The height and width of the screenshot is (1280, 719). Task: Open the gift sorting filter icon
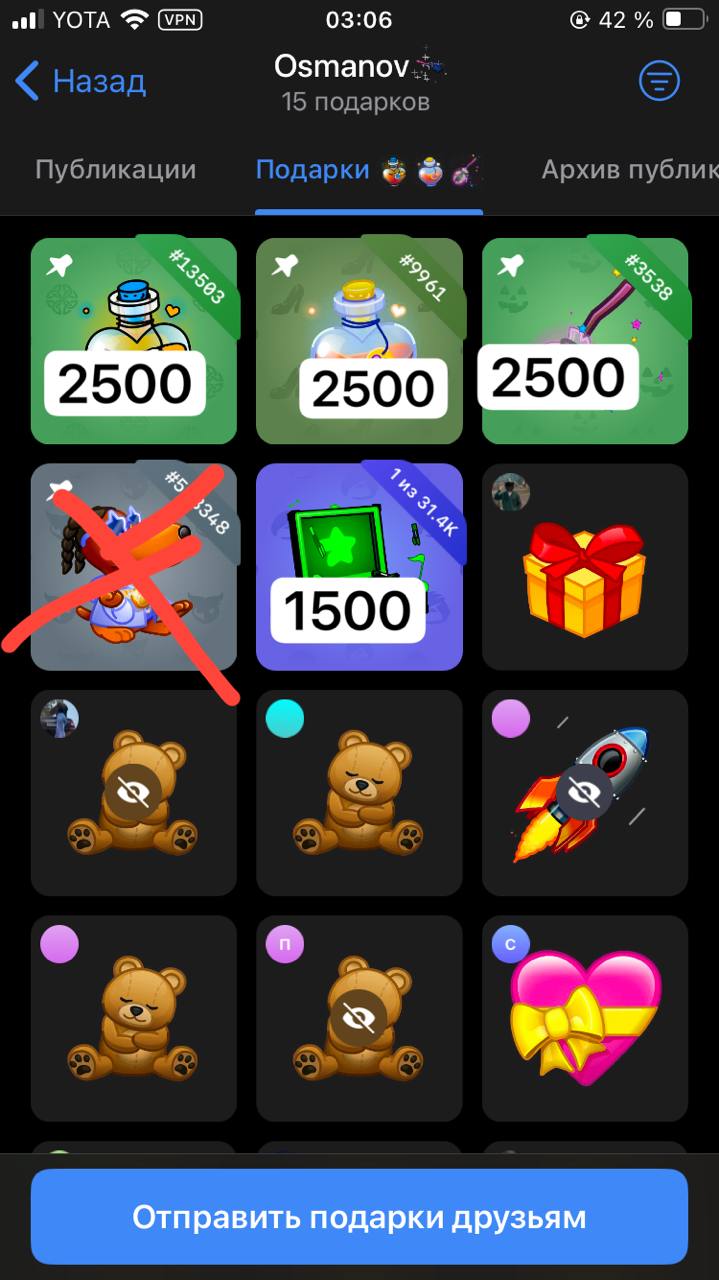659,81
